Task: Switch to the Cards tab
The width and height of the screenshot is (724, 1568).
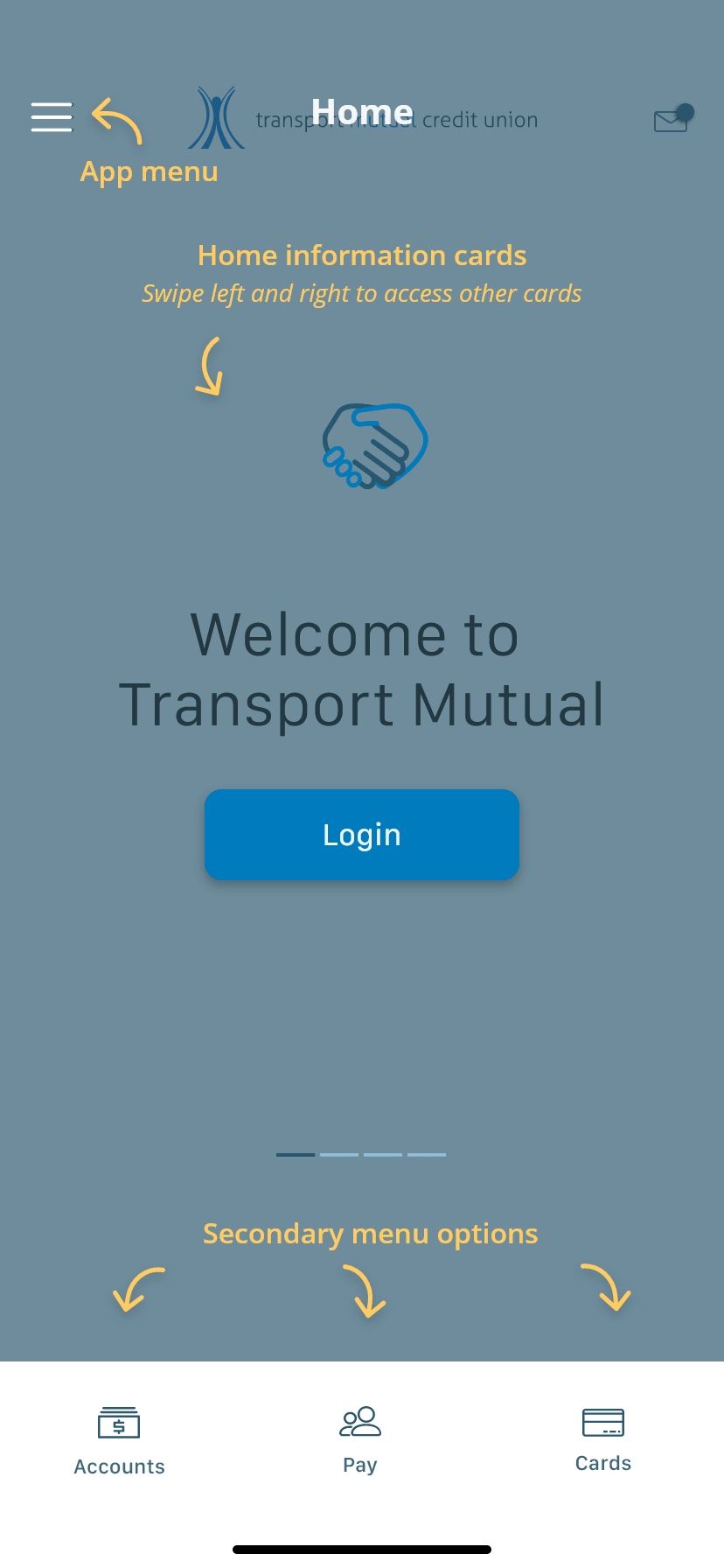Action: point(603,1440)
